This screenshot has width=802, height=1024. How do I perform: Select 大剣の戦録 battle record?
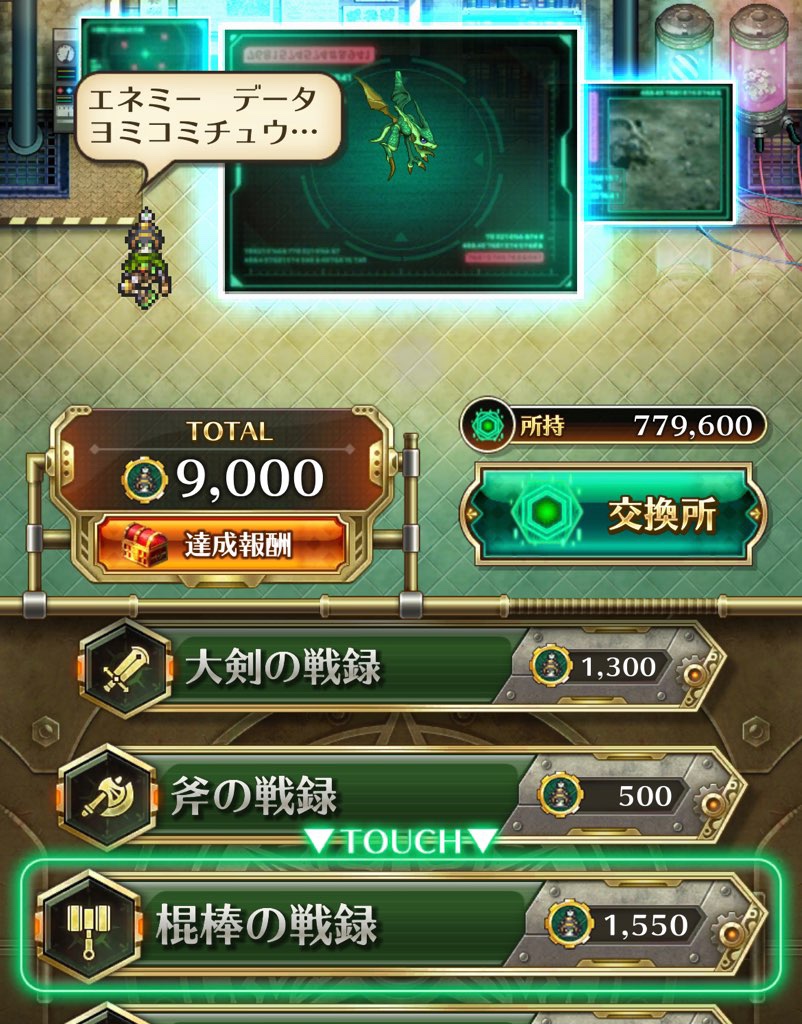400,667
